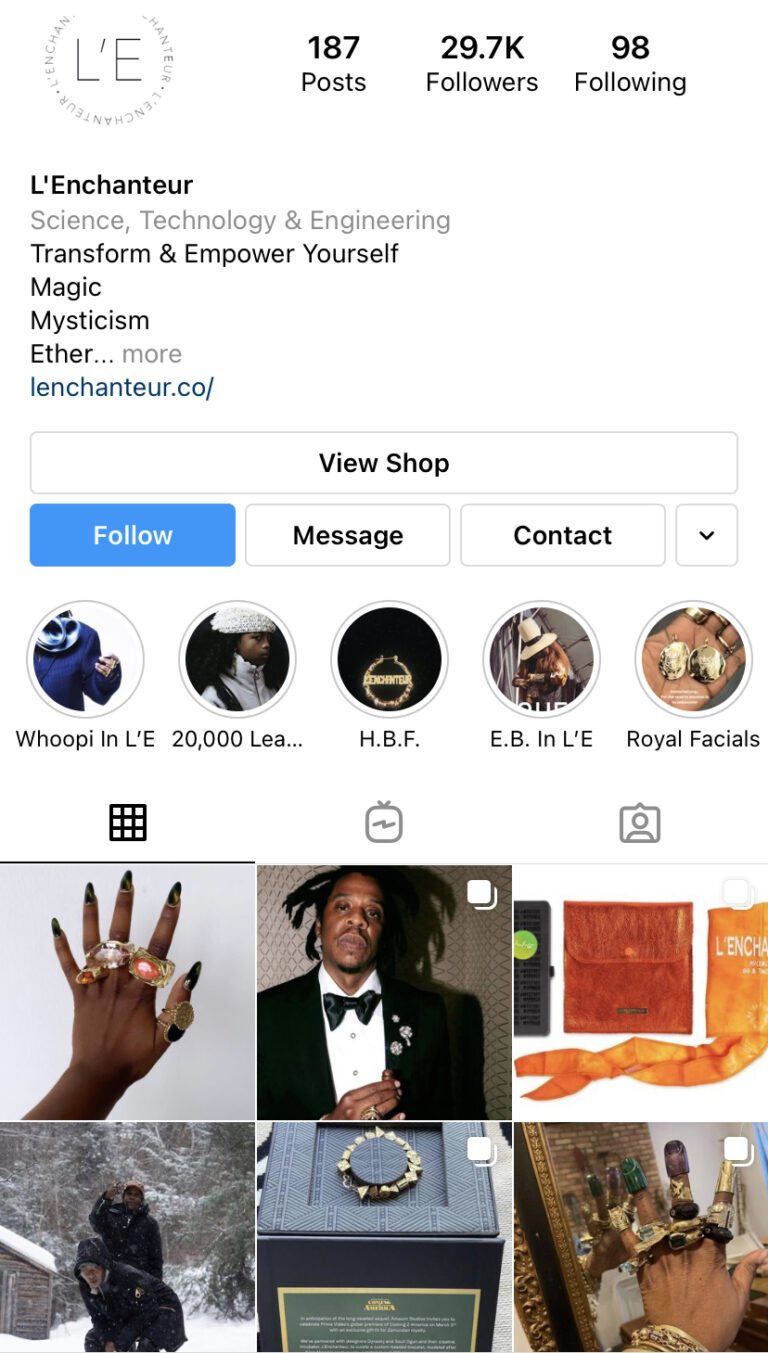Open the orange pouch packaging post

tap(640, 992)
